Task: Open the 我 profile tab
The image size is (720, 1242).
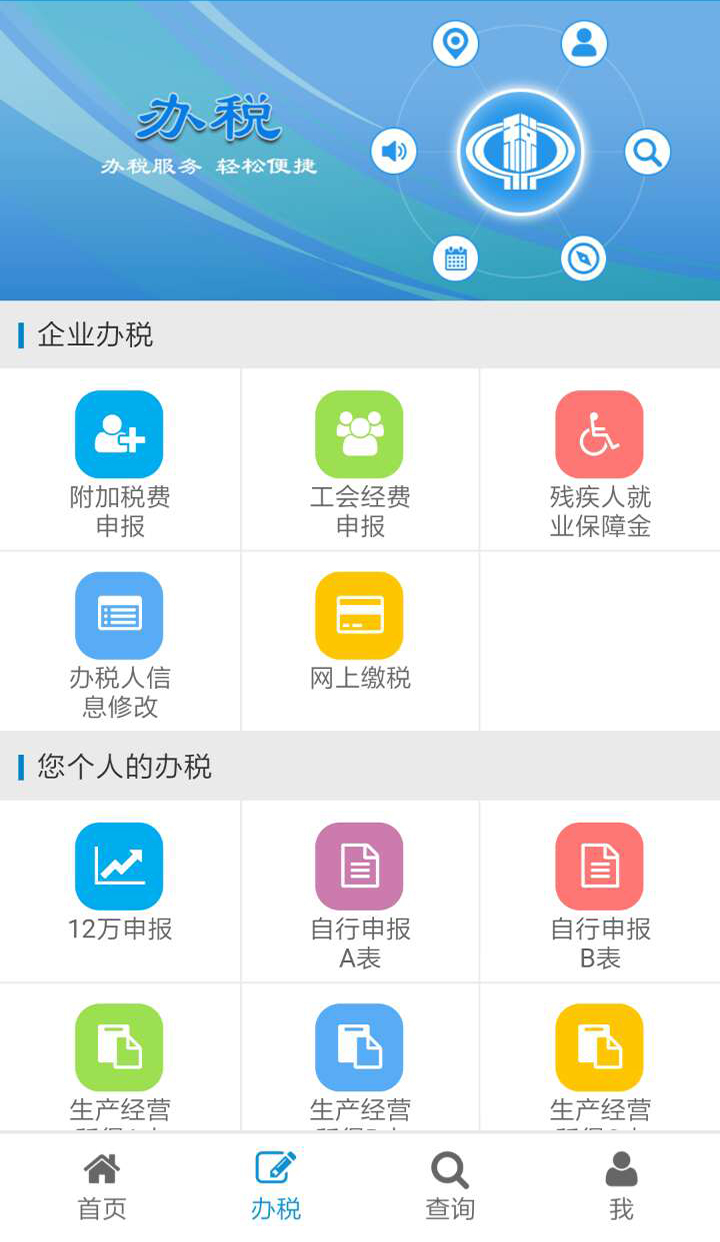Action: point(621,1186)
